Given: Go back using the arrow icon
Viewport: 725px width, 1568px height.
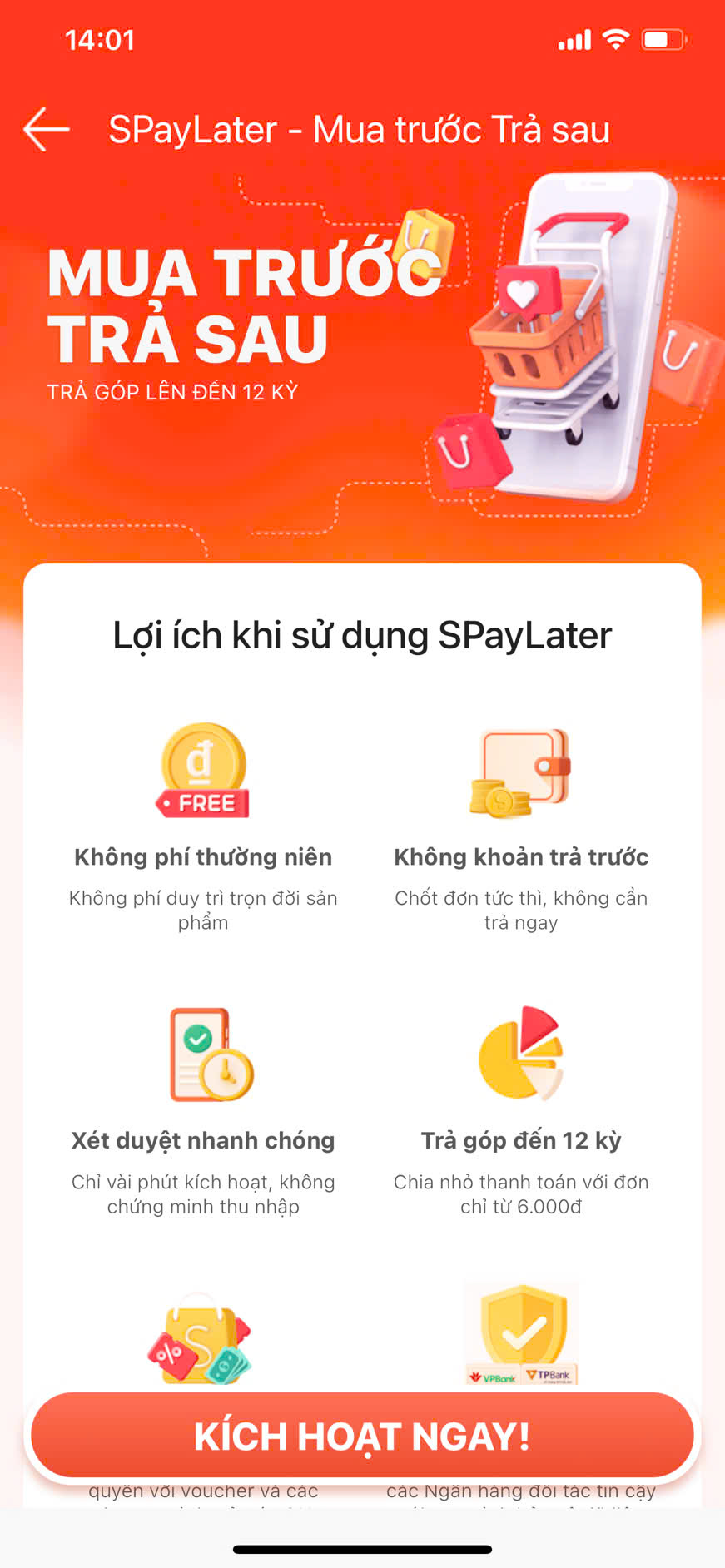Looking at the screenshot, I should (47, 130).
